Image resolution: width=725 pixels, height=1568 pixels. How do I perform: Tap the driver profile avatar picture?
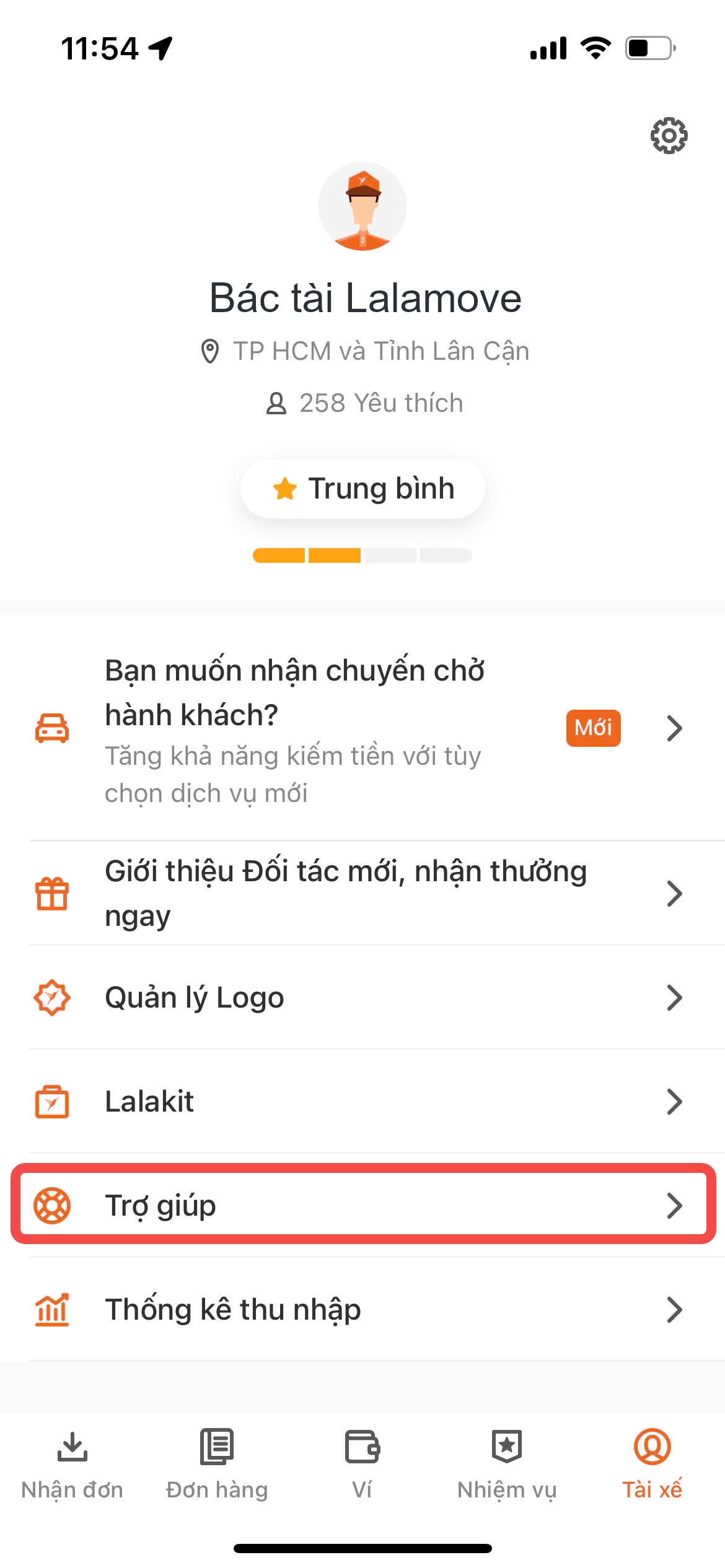tap(362, 206)
